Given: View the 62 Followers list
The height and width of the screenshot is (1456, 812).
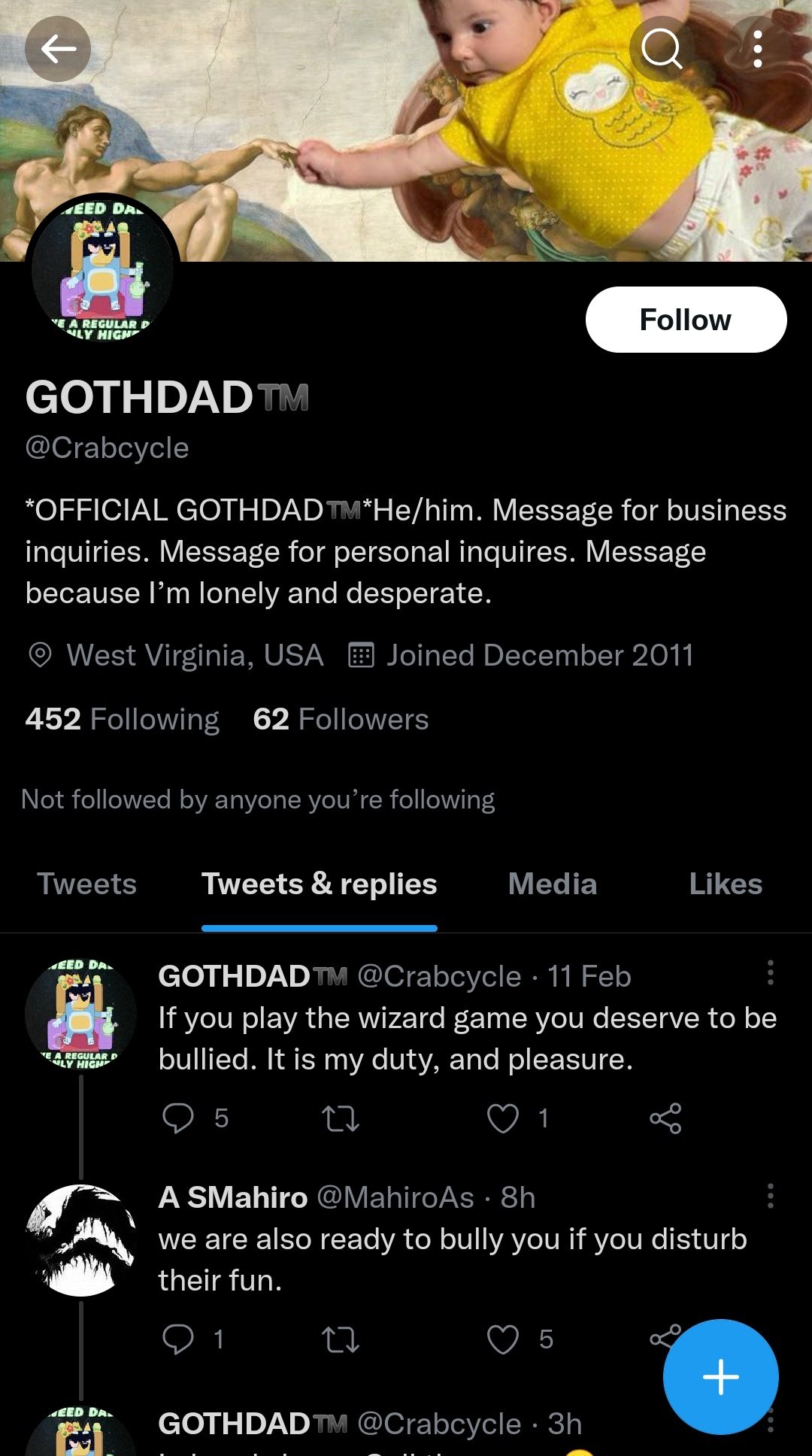Looking at the screenshot, I should coord(341,719).
